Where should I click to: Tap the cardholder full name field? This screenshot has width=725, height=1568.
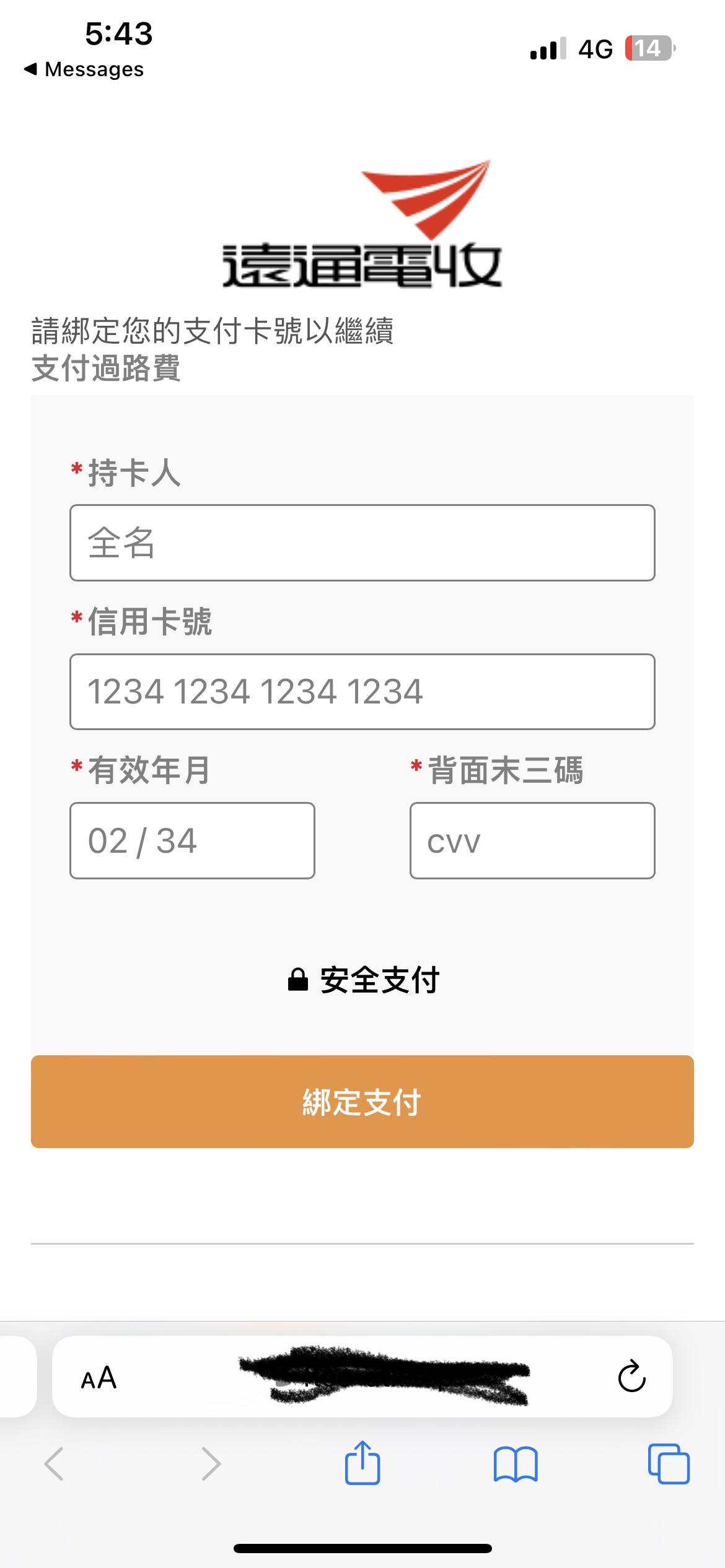click(x=362, y=543)
